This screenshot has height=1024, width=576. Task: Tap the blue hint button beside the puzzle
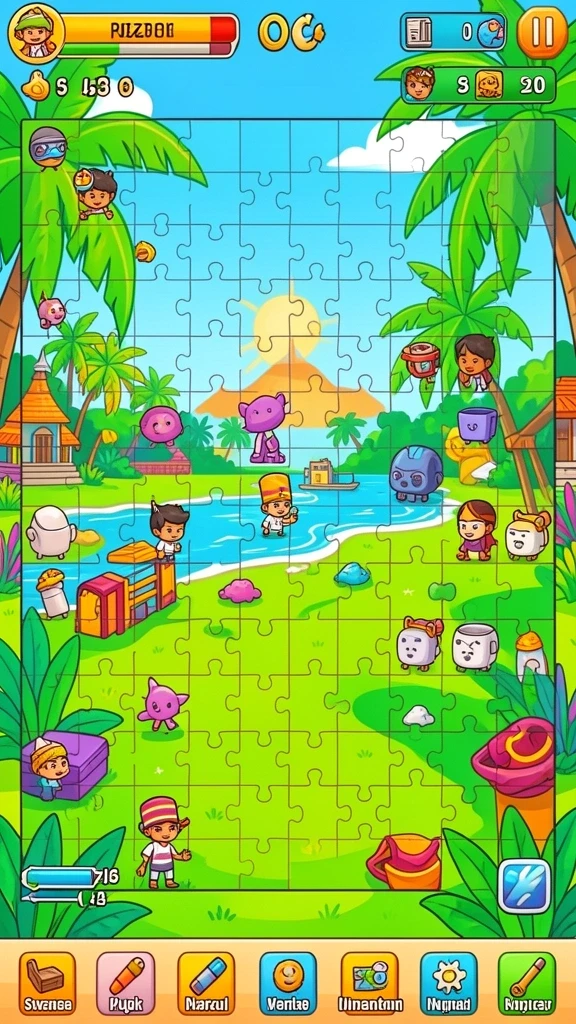click(x=524, y=886)
